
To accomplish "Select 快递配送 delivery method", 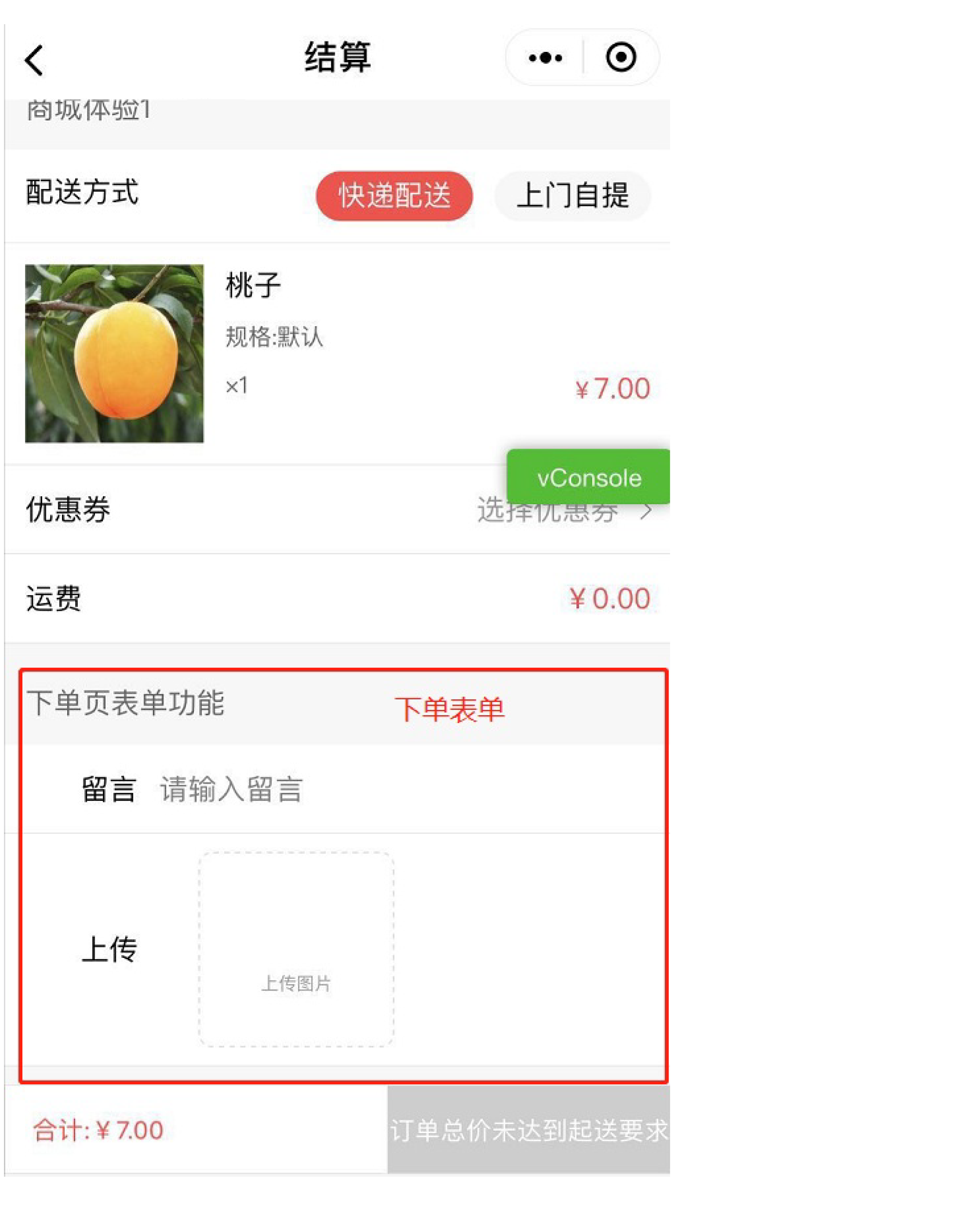I will tap(394, 196).
